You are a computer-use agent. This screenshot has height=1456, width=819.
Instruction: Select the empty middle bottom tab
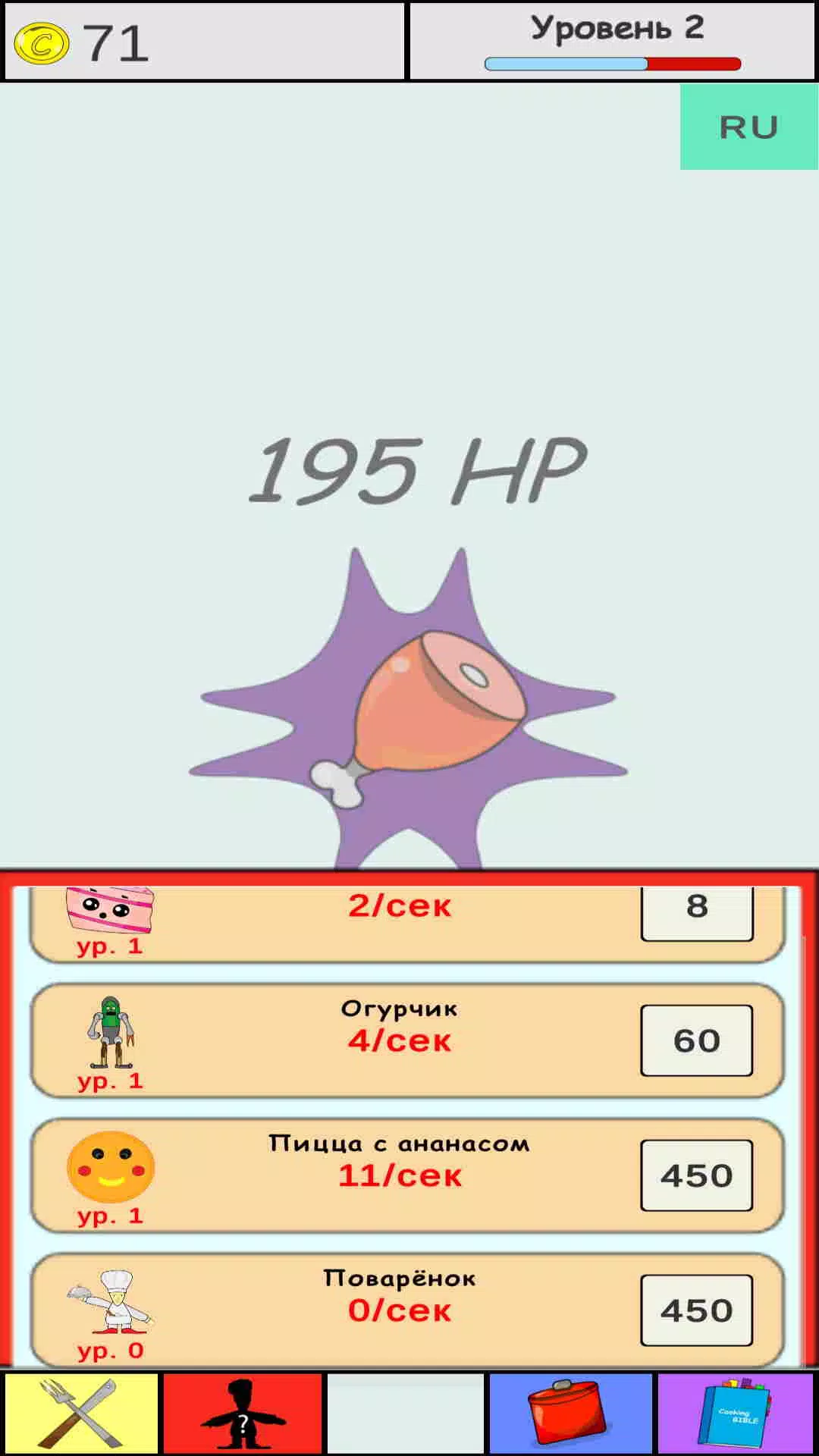[x=406, y=1413]
